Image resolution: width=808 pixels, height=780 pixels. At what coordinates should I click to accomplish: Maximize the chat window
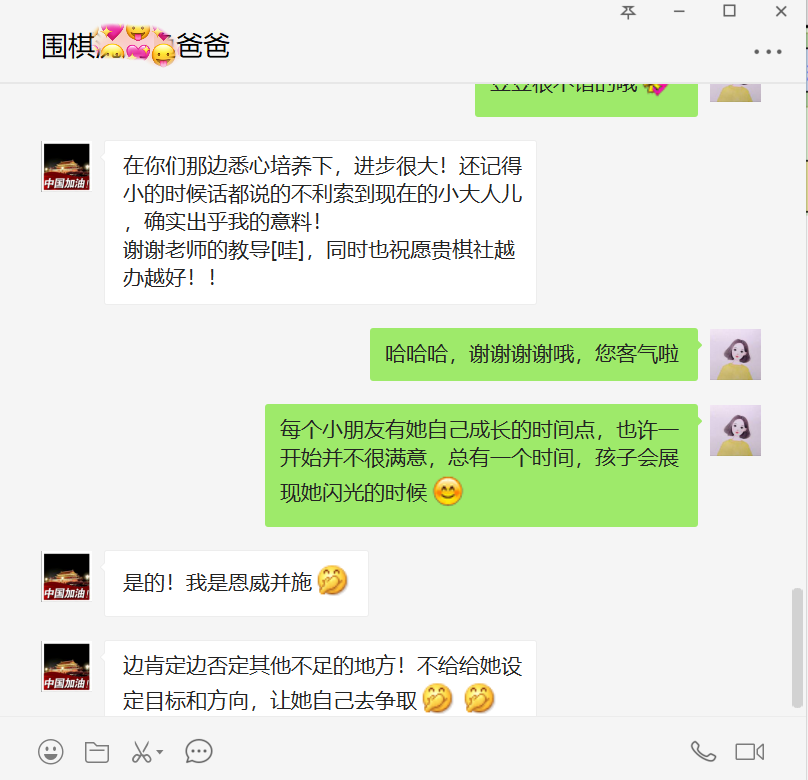730,12
